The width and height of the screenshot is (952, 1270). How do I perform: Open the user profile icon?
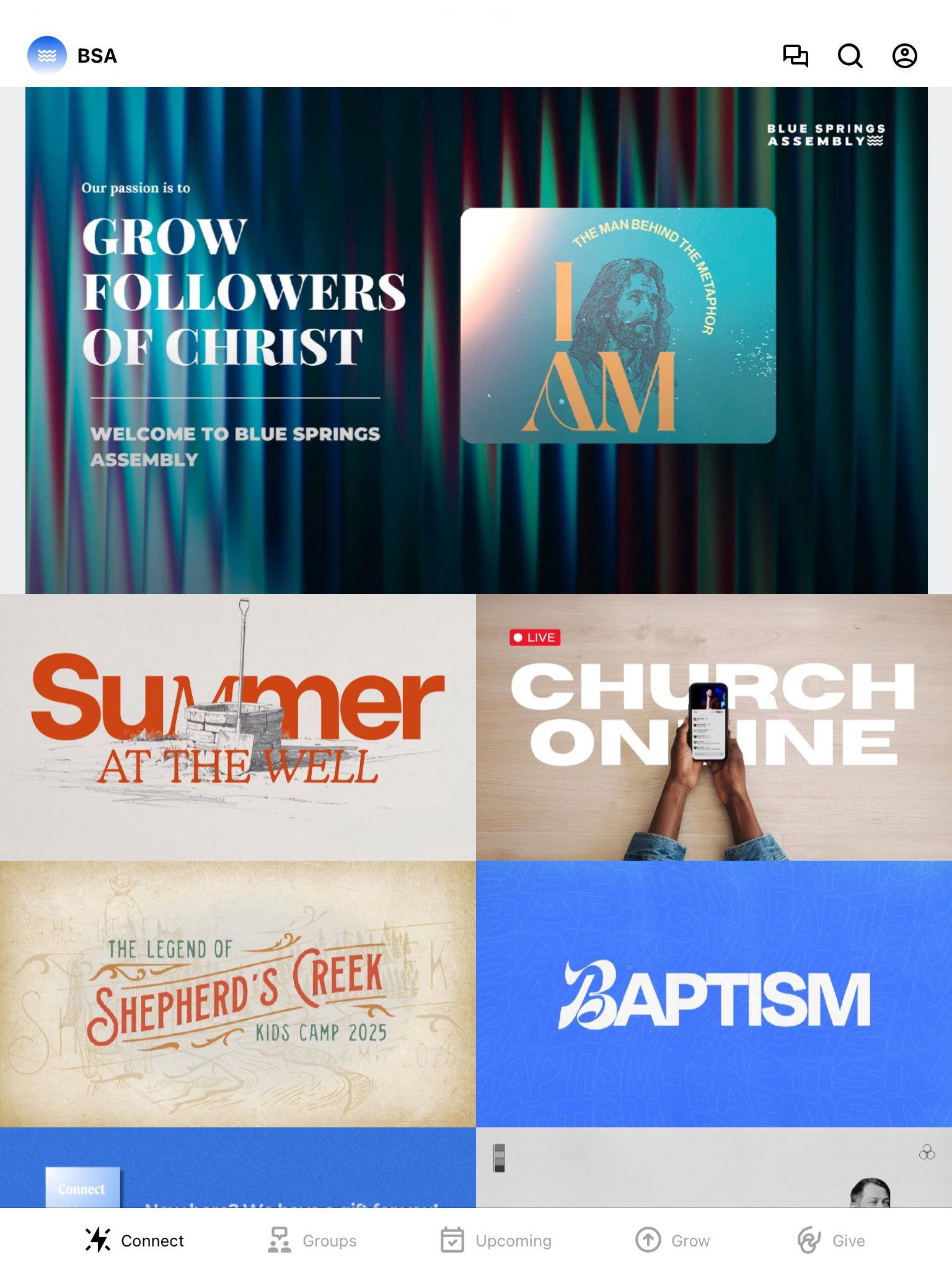tap(904, 56)
